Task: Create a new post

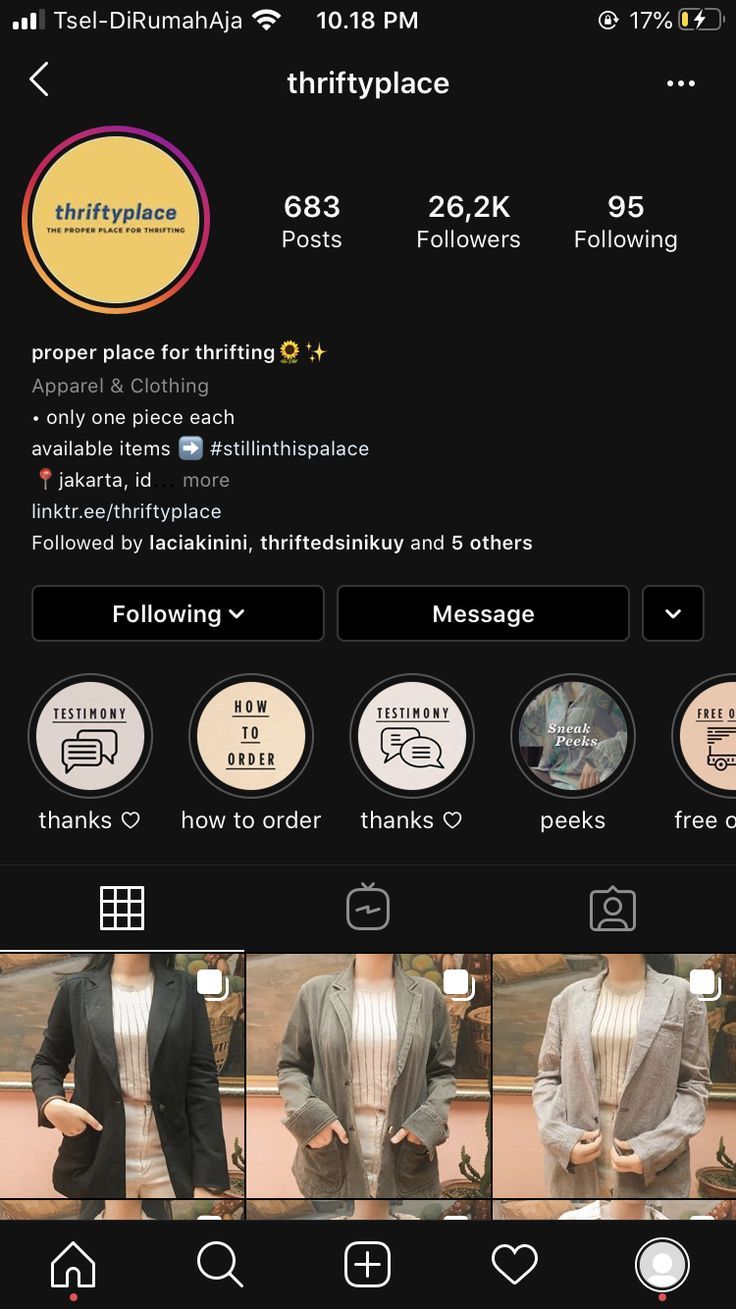Action: (367, 1265)
